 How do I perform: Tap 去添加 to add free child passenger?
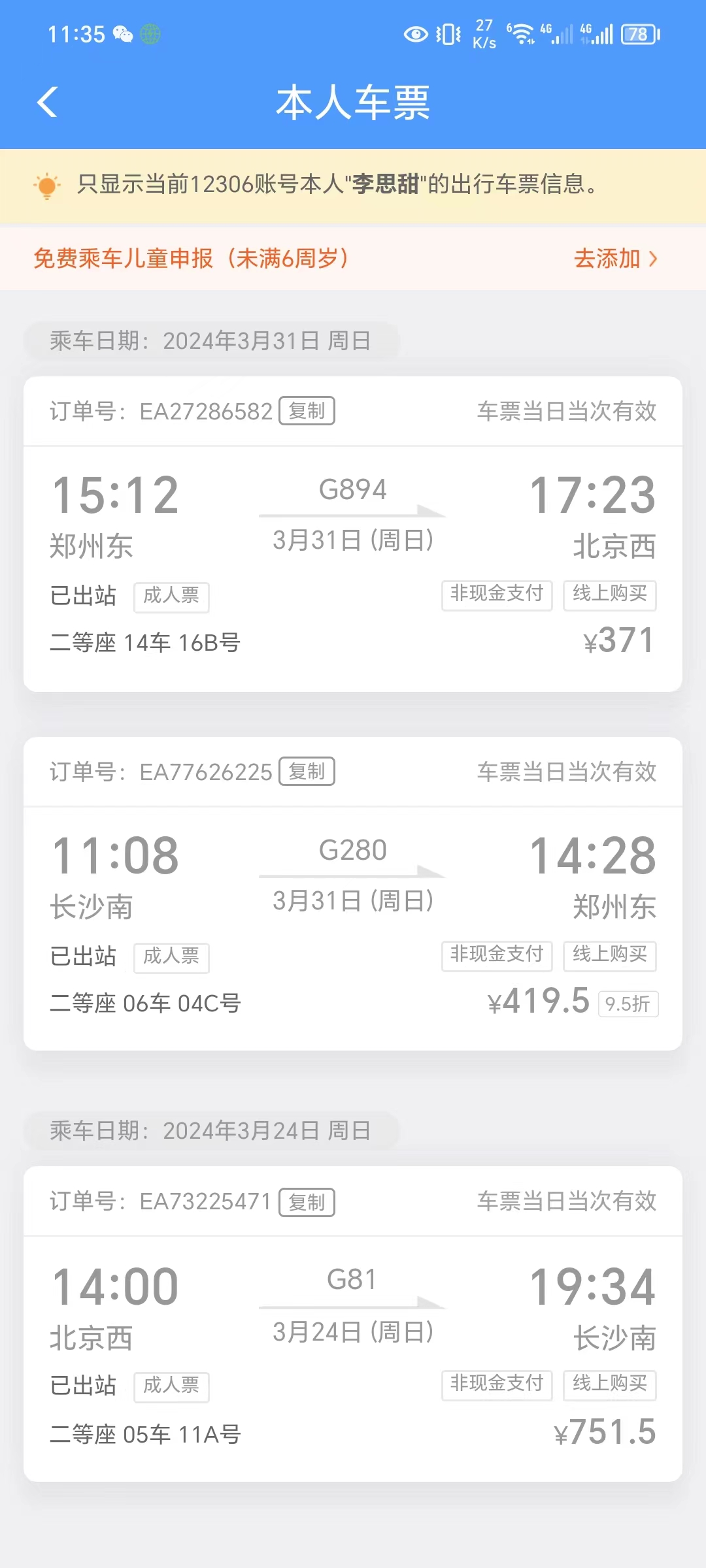(x=614, y=259)
